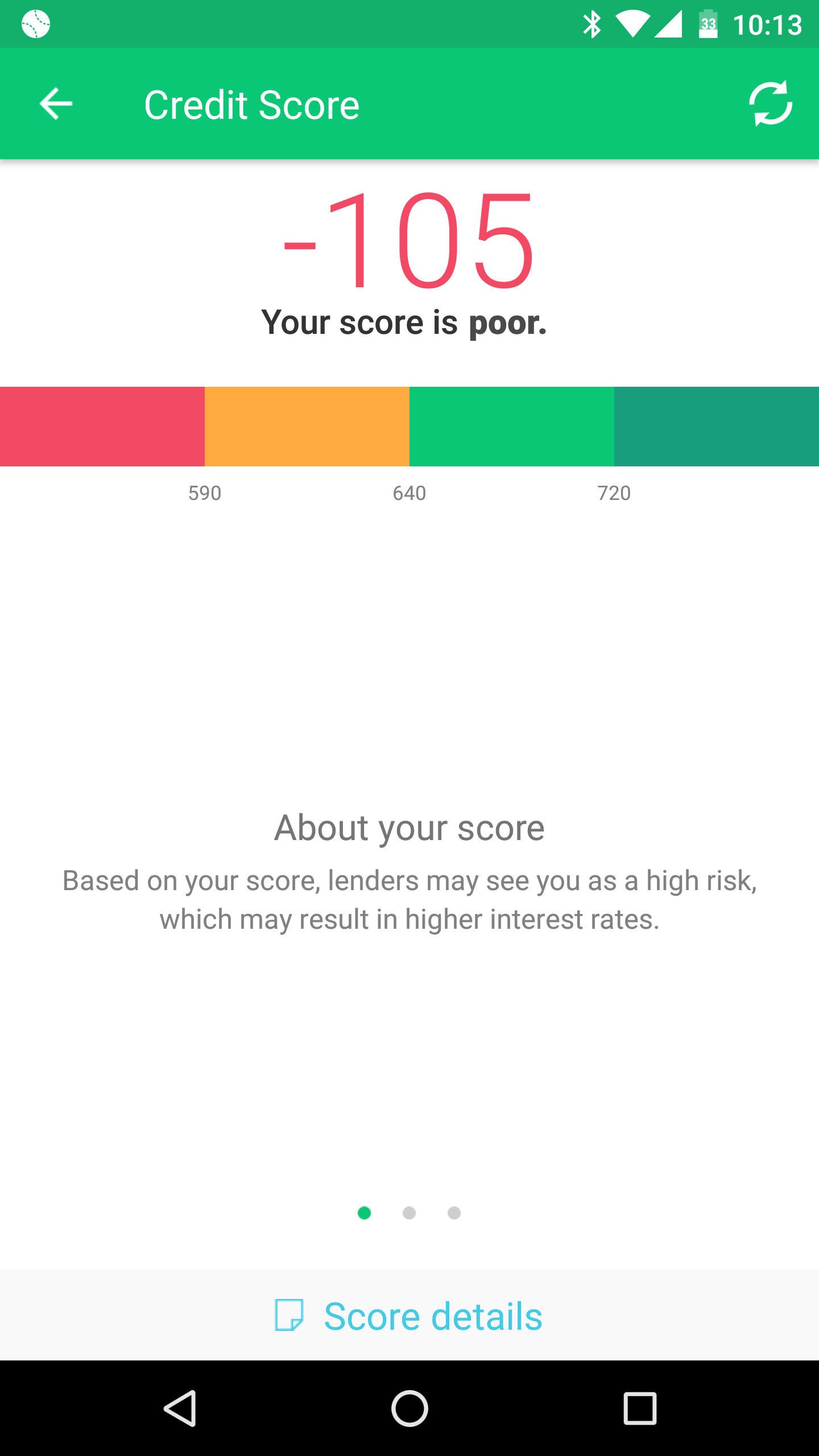Tap the document icon beside Score details
This screenshot has height=1456, width=819.
(291, 1314)
